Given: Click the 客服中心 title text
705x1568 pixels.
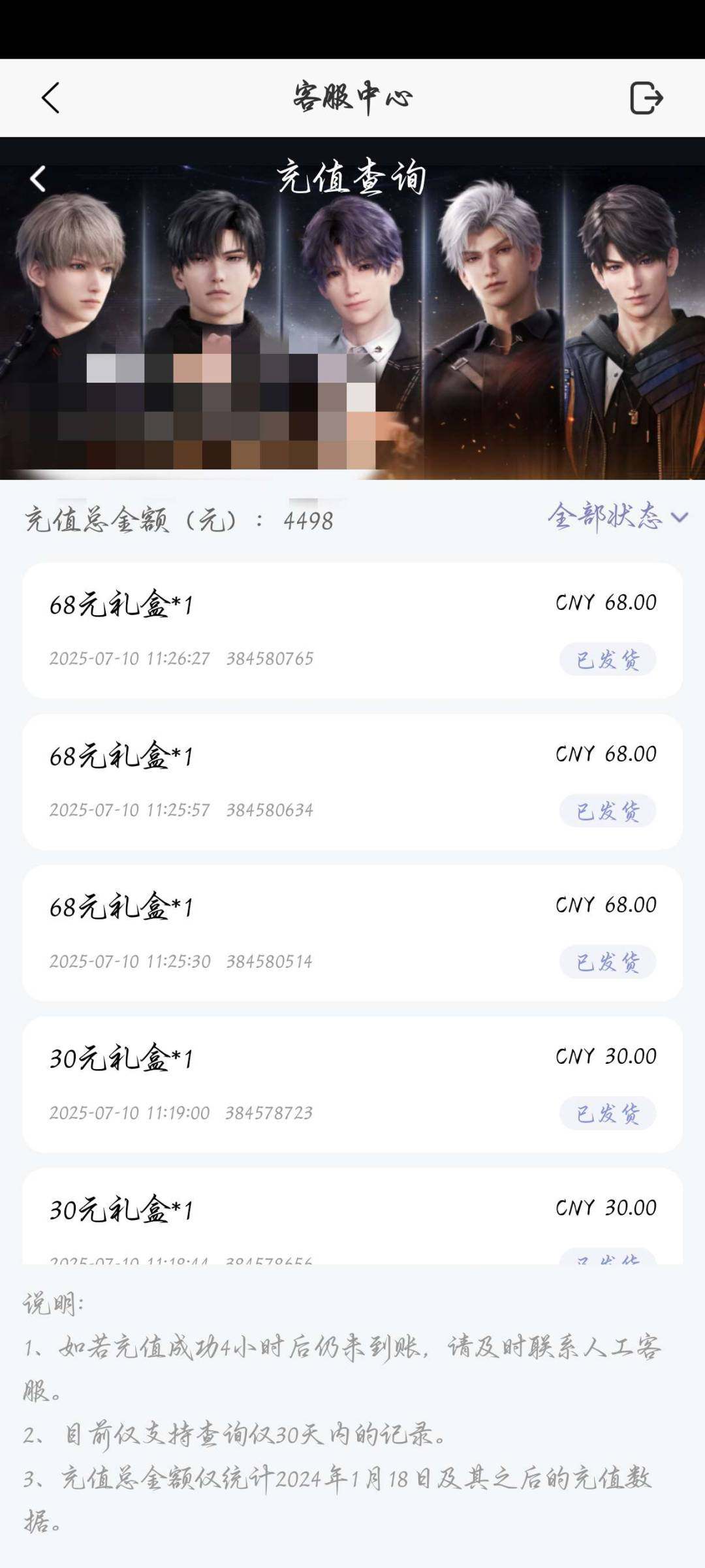Looking at the screenshot, I should tap(352, 97).
